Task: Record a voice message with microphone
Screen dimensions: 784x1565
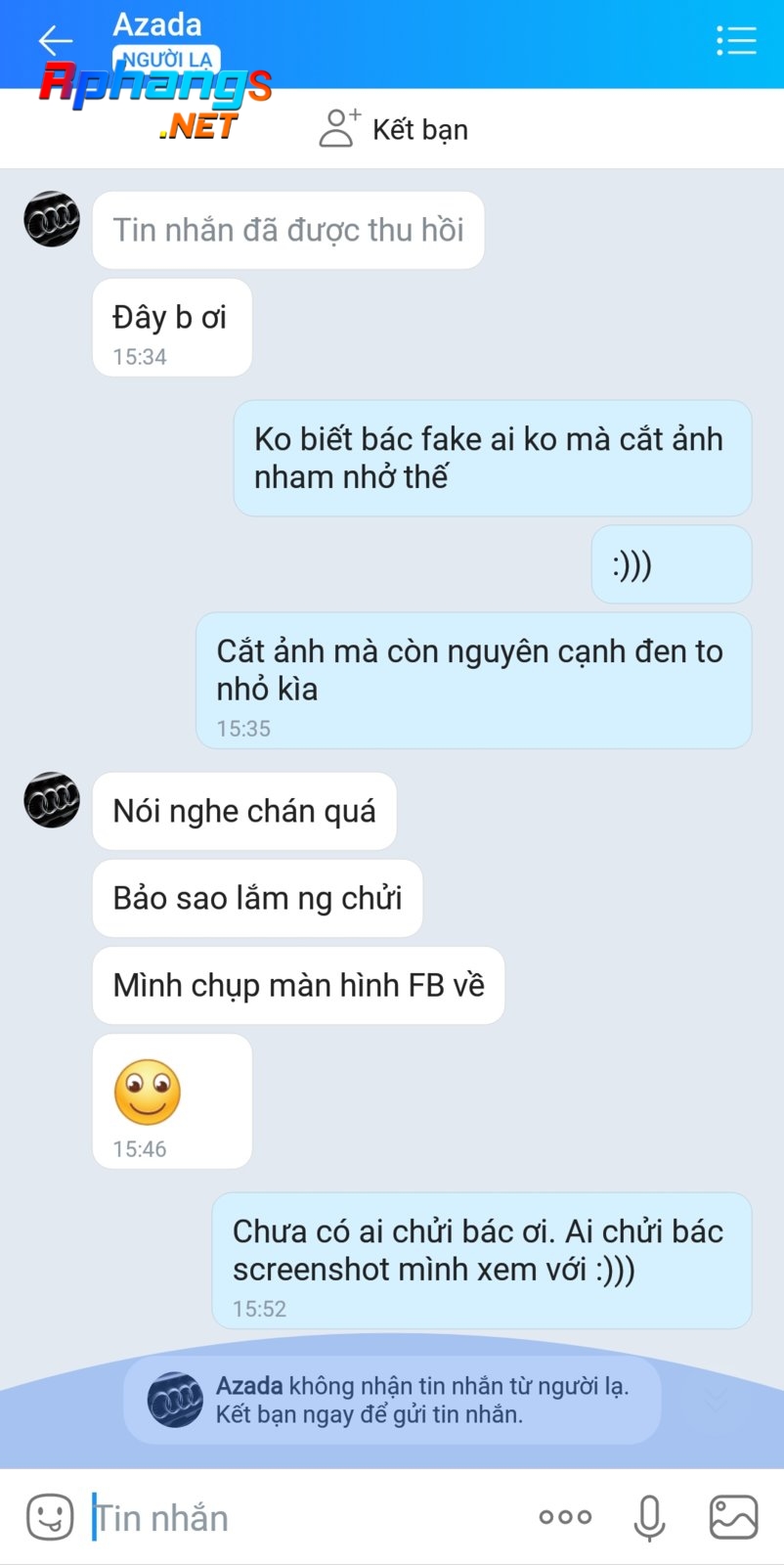Action: coord(649,1518)
